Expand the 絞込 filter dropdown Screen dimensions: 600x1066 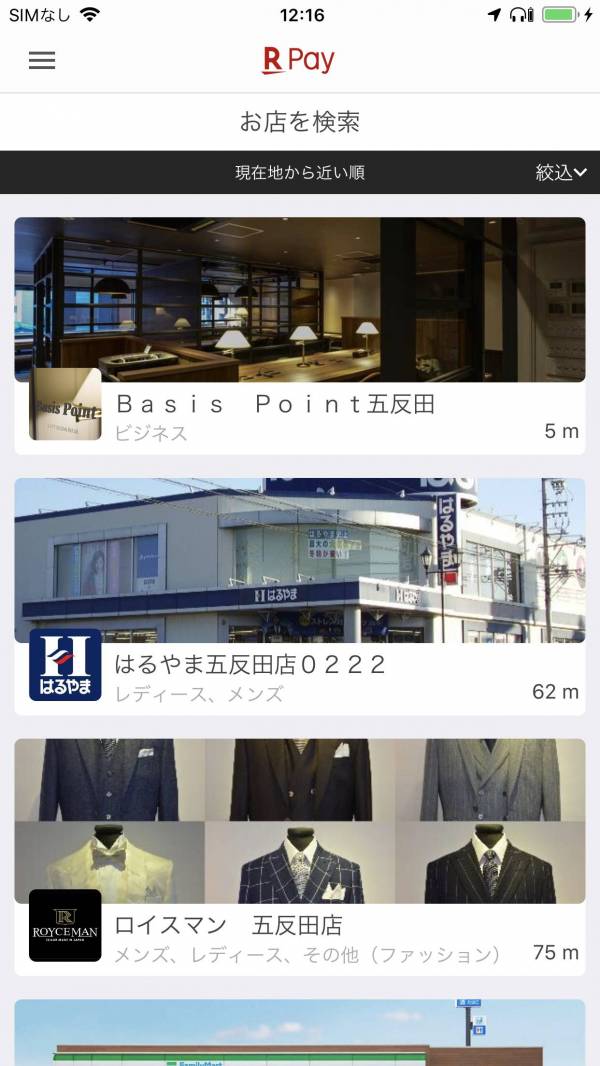[560, 172]
